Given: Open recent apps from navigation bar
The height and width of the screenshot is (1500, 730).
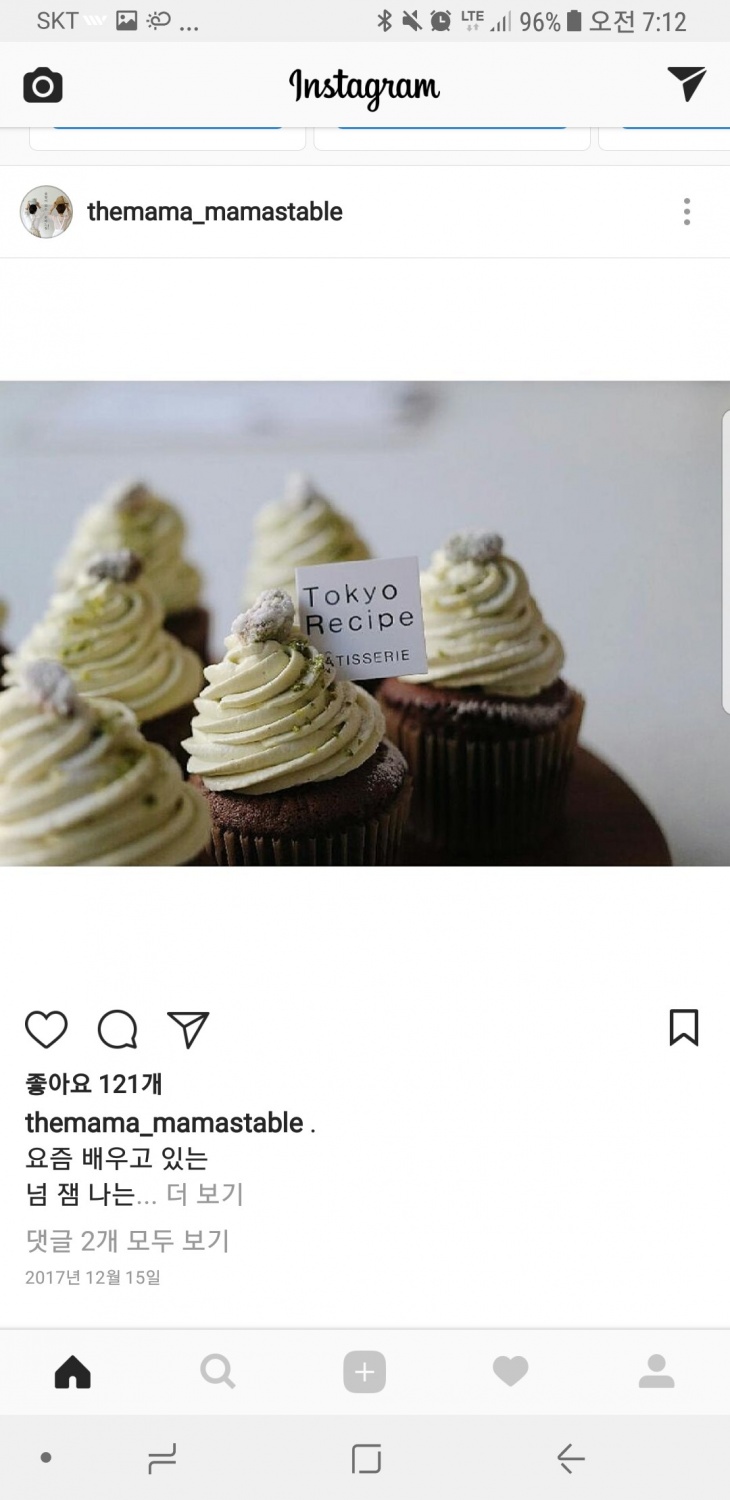Looking at the screenshot, I should click(162, 1459).
